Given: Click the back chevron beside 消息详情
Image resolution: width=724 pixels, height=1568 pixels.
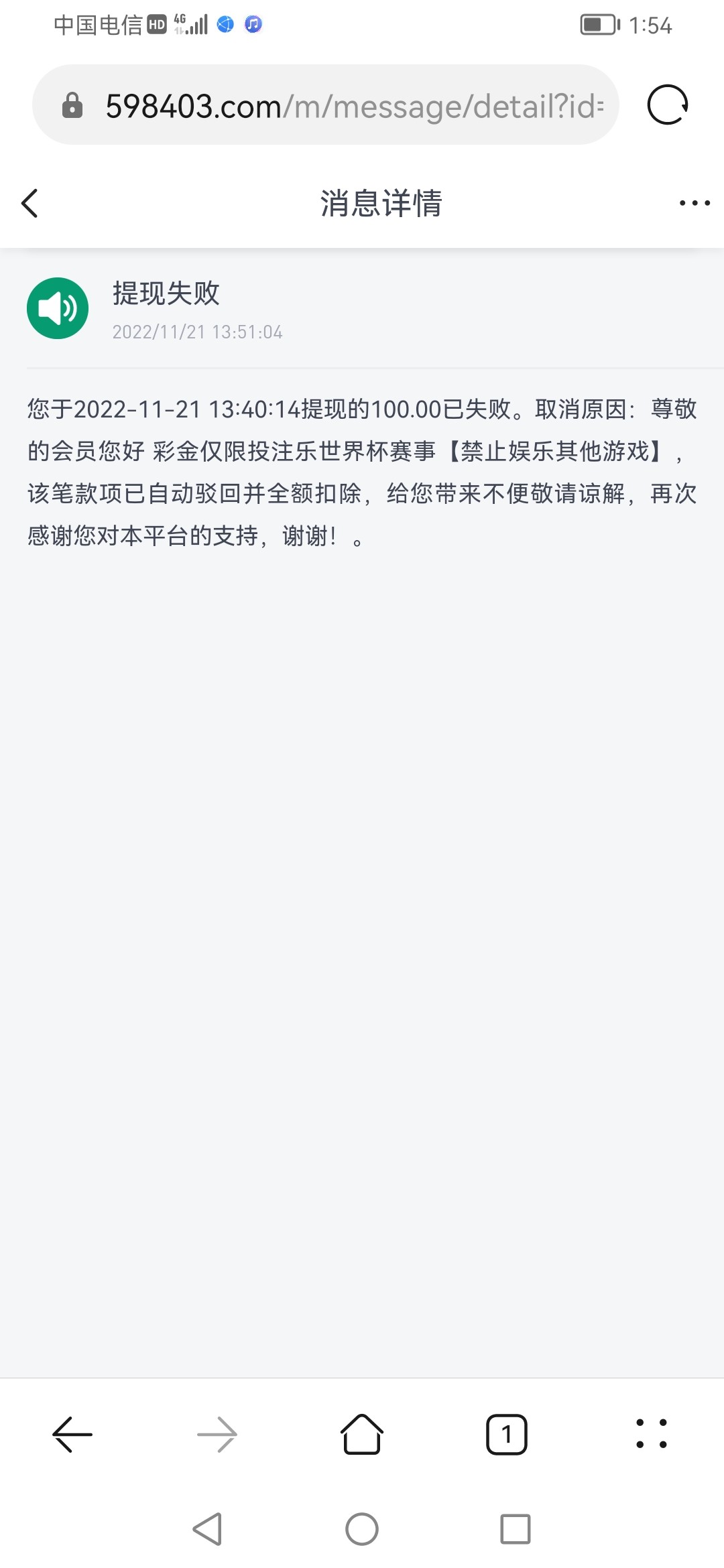Looking at the screenshot, I should (29, 203).
